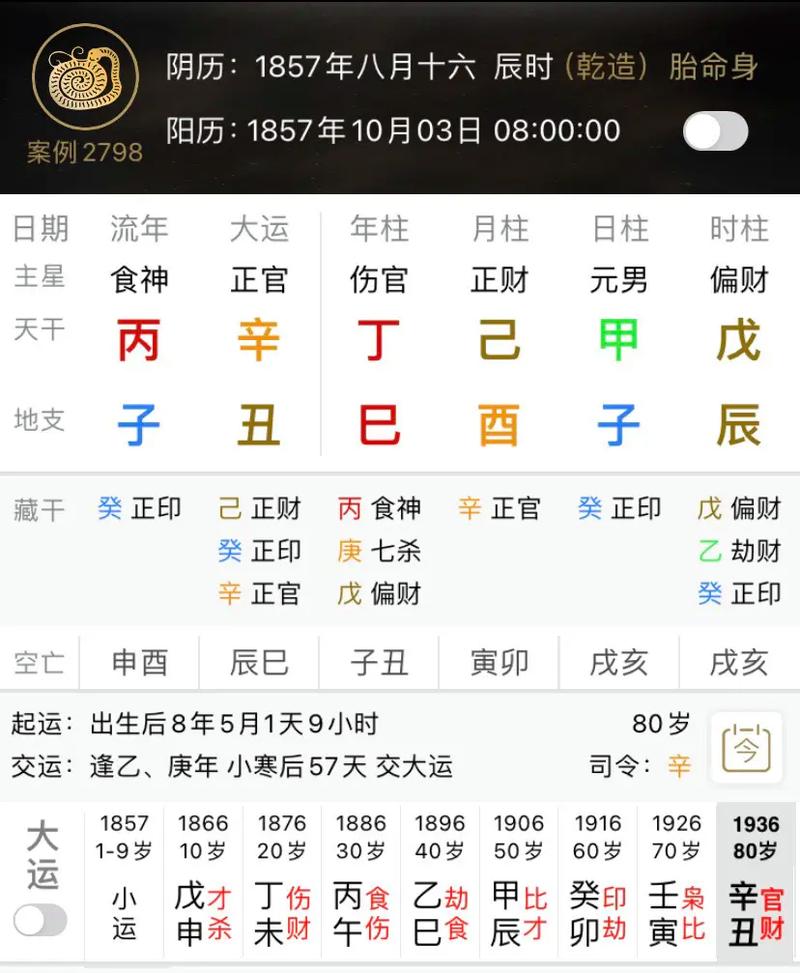The image size is (800, 973).
Task: Tap the 今 calendar button
Action: (x=746, y=747)
